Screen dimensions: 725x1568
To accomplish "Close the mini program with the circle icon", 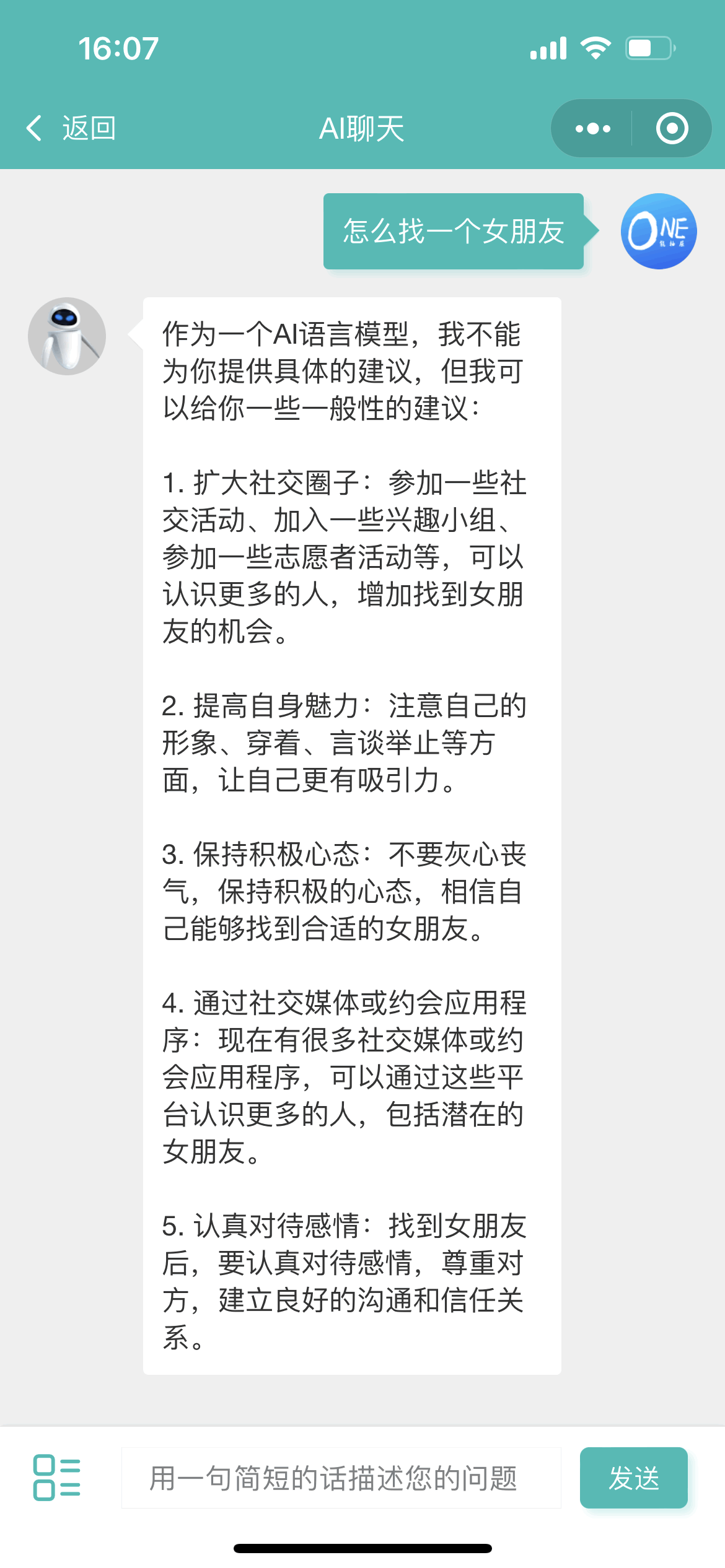I will click(x=672, y=128).
